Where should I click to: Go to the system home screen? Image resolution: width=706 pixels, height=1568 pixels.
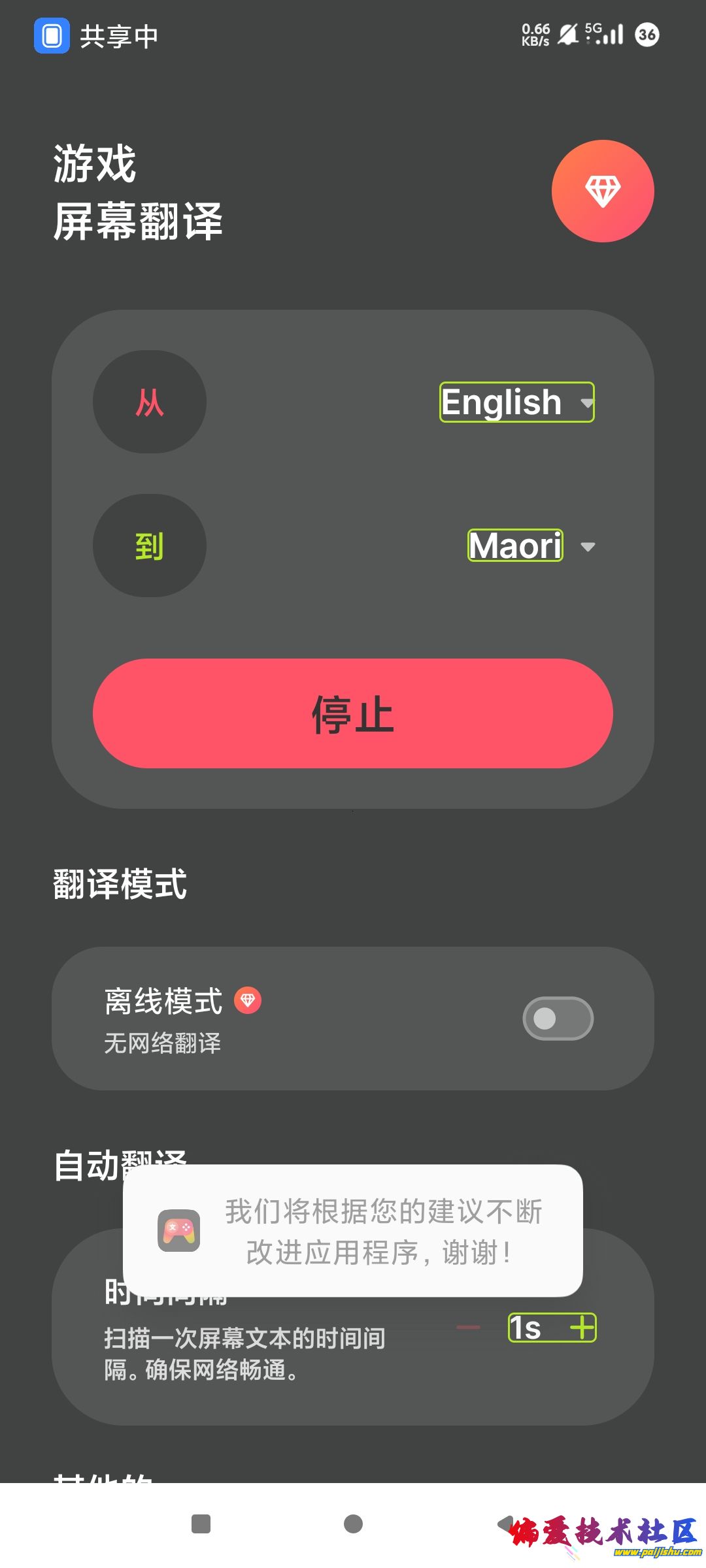coord(353,1524)
